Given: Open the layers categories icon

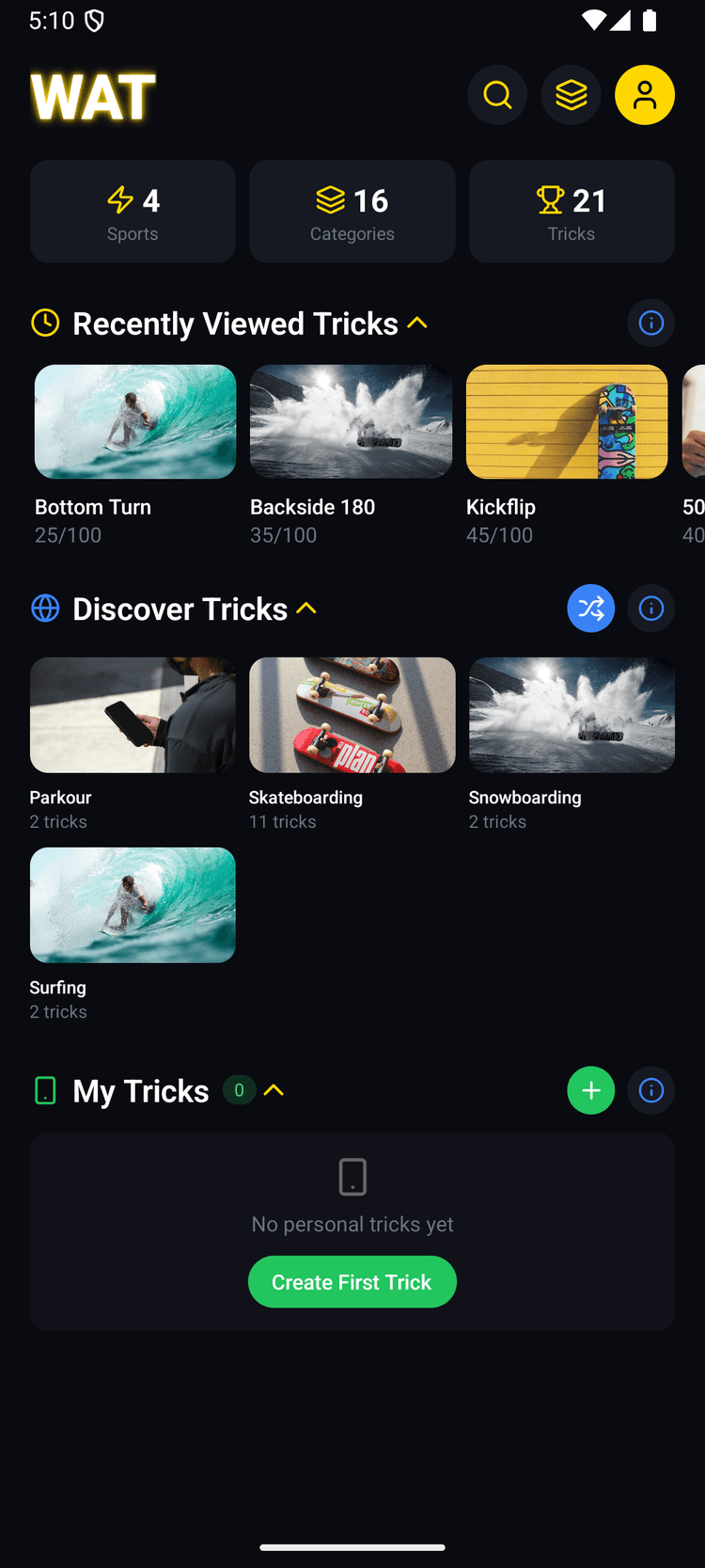Looking at the screenshot, I should tap(571, 95).
